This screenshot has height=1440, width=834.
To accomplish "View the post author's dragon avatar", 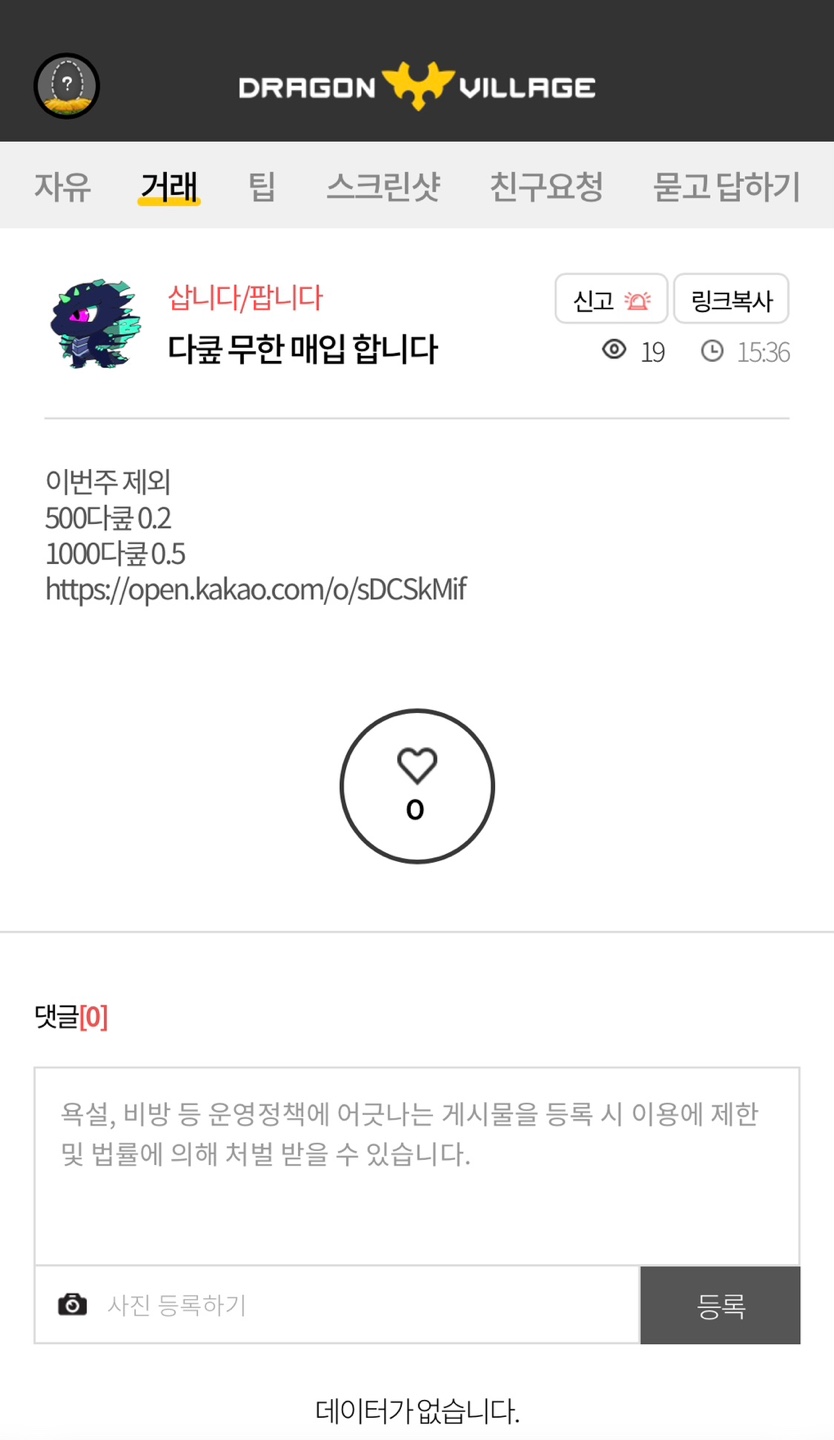I will [95, 324].
